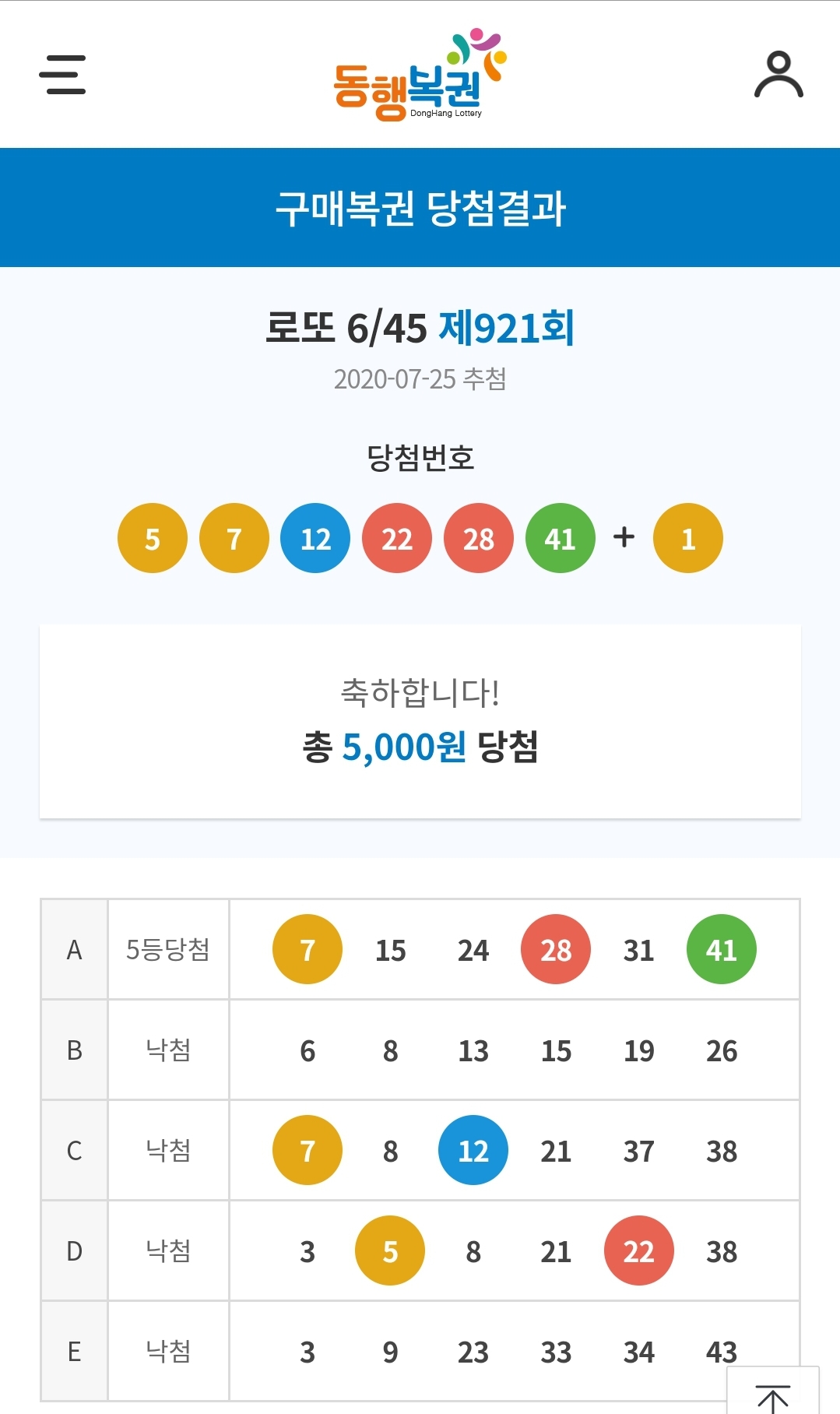Tap the DongHang Lottery logo

pos(420,76)
